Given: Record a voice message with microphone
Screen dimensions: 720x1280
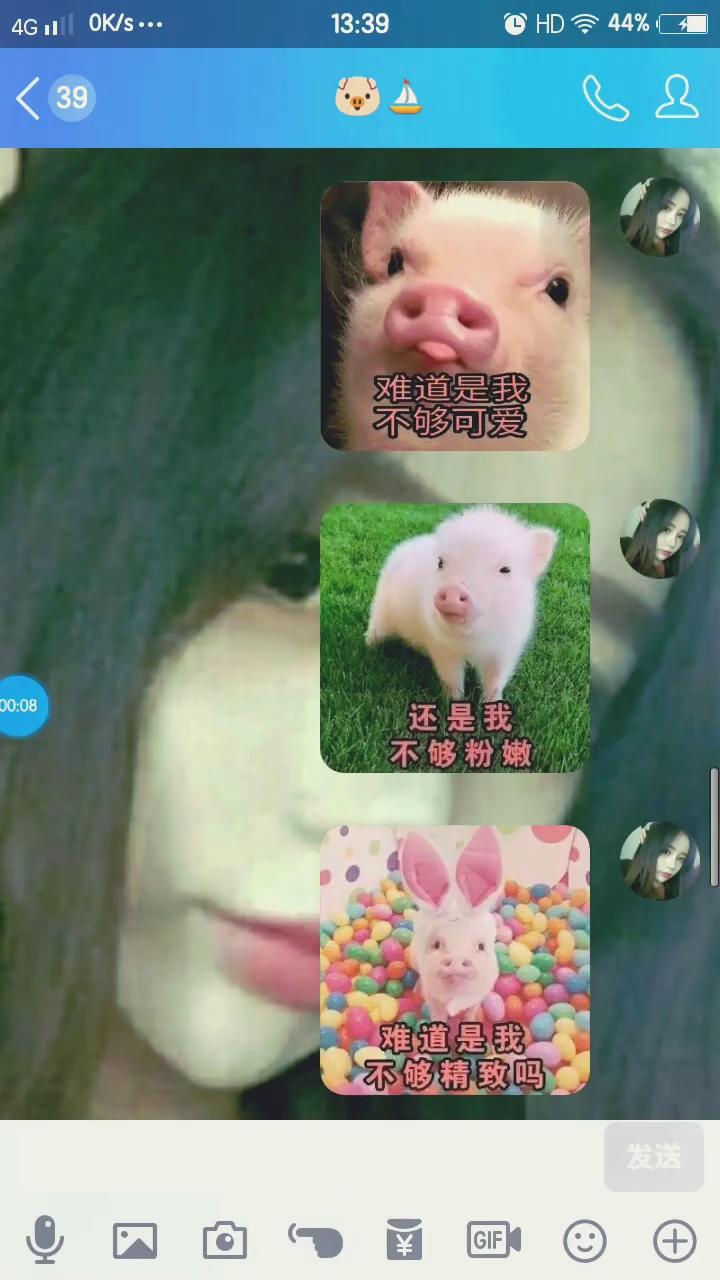Looking at the screenshot, I should (45, 1241).
